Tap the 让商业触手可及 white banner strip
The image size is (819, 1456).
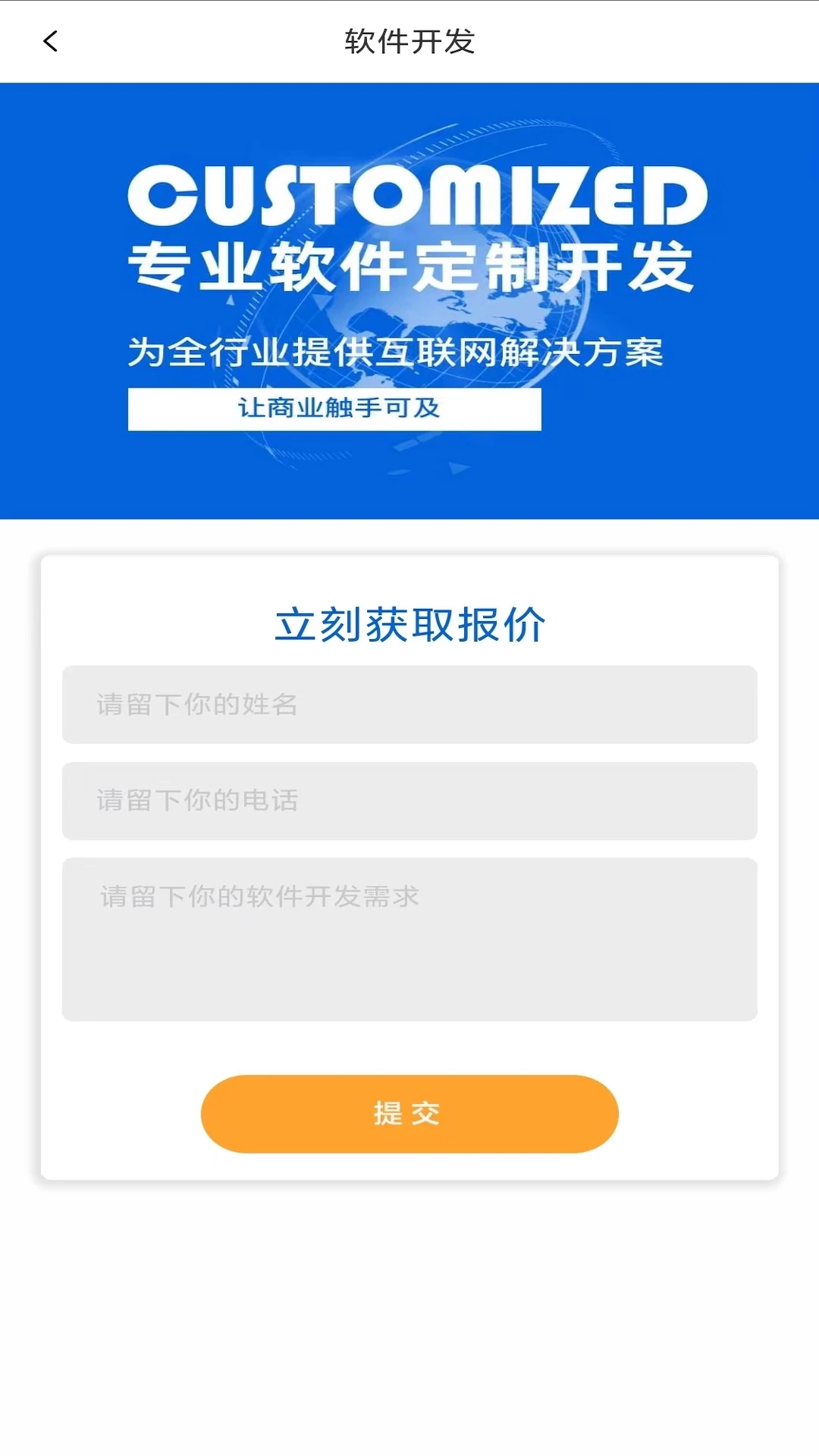pos(336,409)
